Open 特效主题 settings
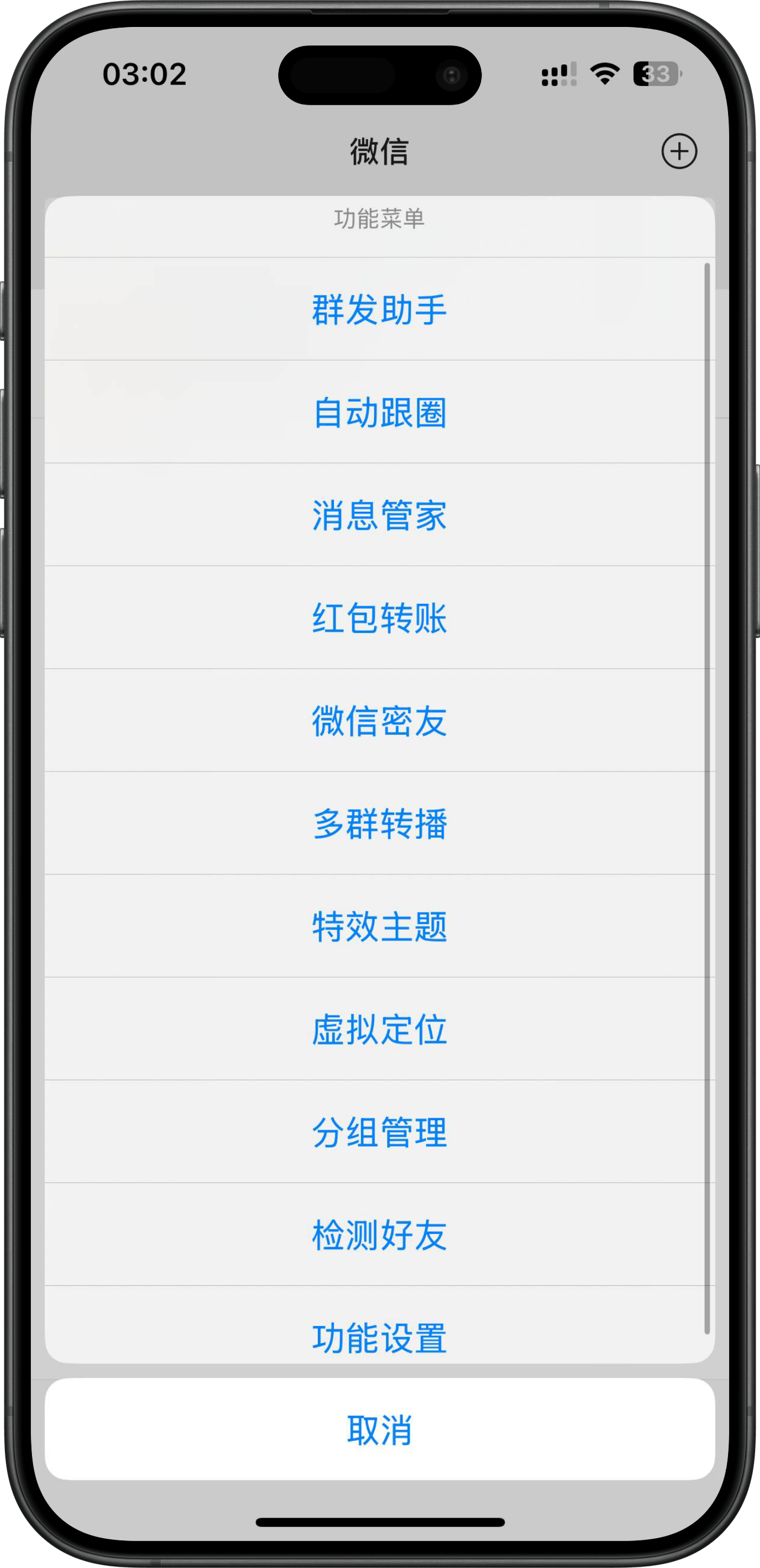This screenshot has width=760, height=1568. [x=379, y=926]
